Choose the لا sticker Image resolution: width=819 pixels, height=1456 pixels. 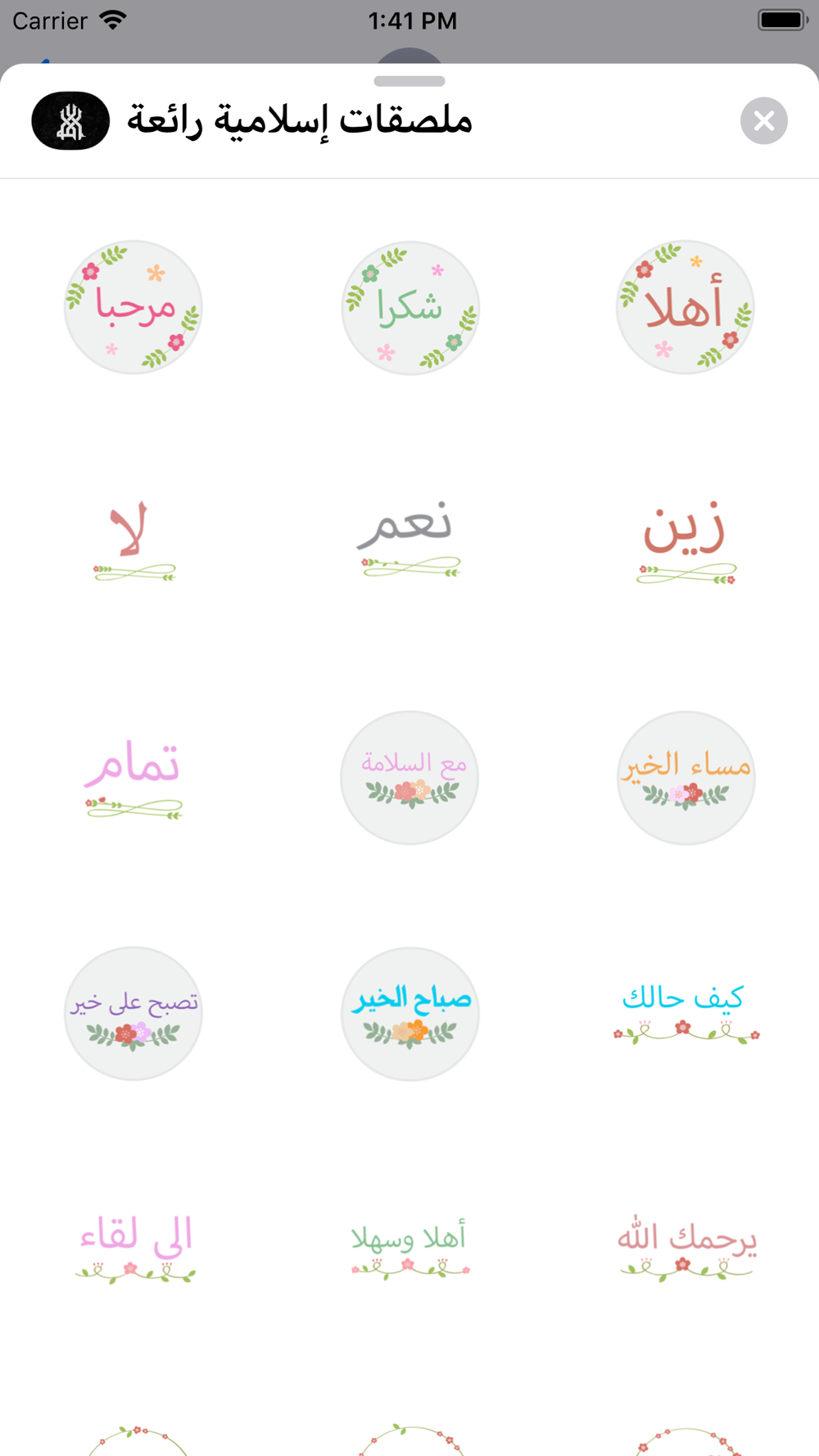coord(133,540)
